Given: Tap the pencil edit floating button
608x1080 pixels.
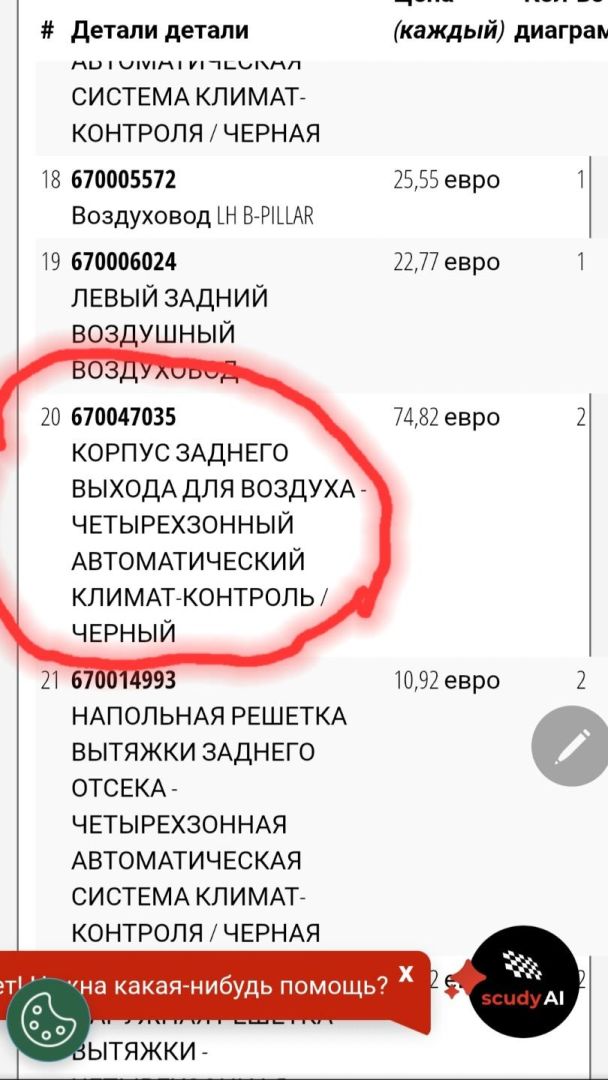Looking at the screenshot, I should [x=570, y=746].
